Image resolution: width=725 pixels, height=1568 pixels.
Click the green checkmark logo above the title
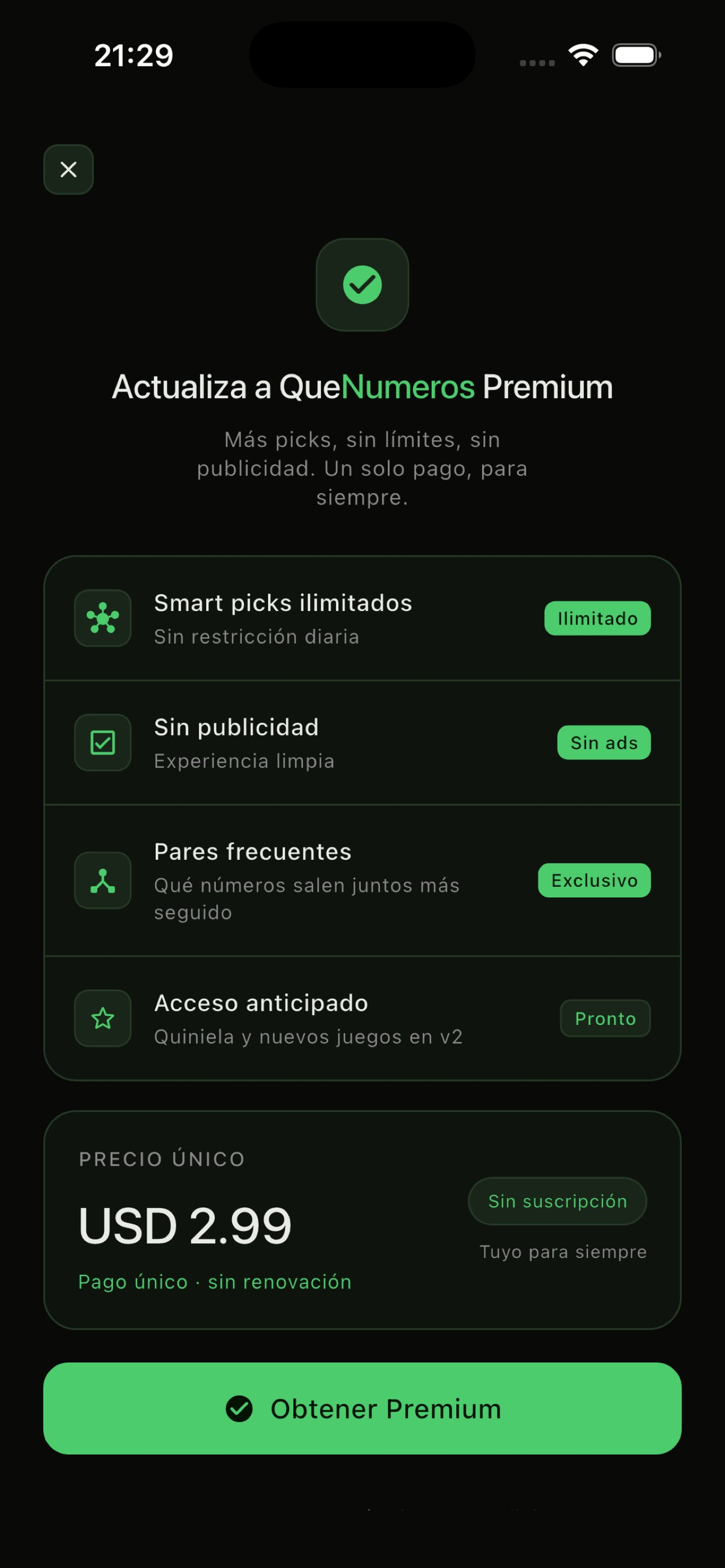coord(362,284)
